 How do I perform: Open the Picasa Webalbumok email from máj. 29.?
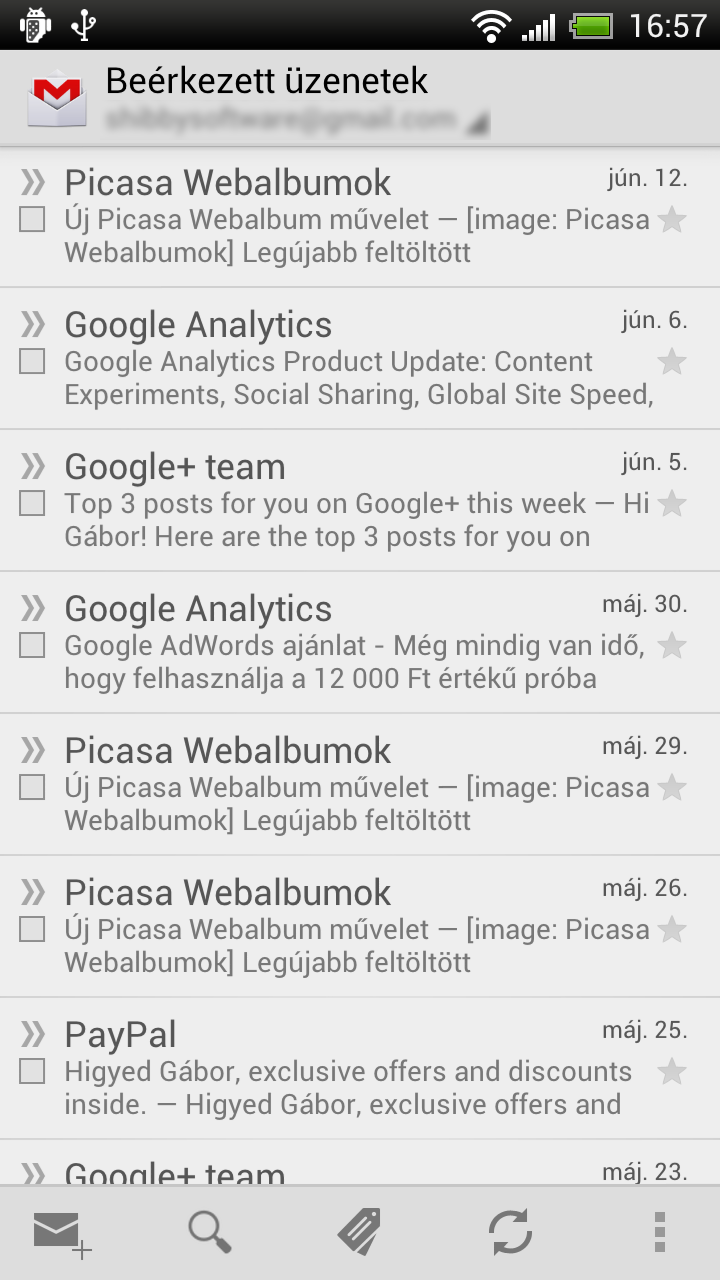pyautogui.click(x=340, y=786)
